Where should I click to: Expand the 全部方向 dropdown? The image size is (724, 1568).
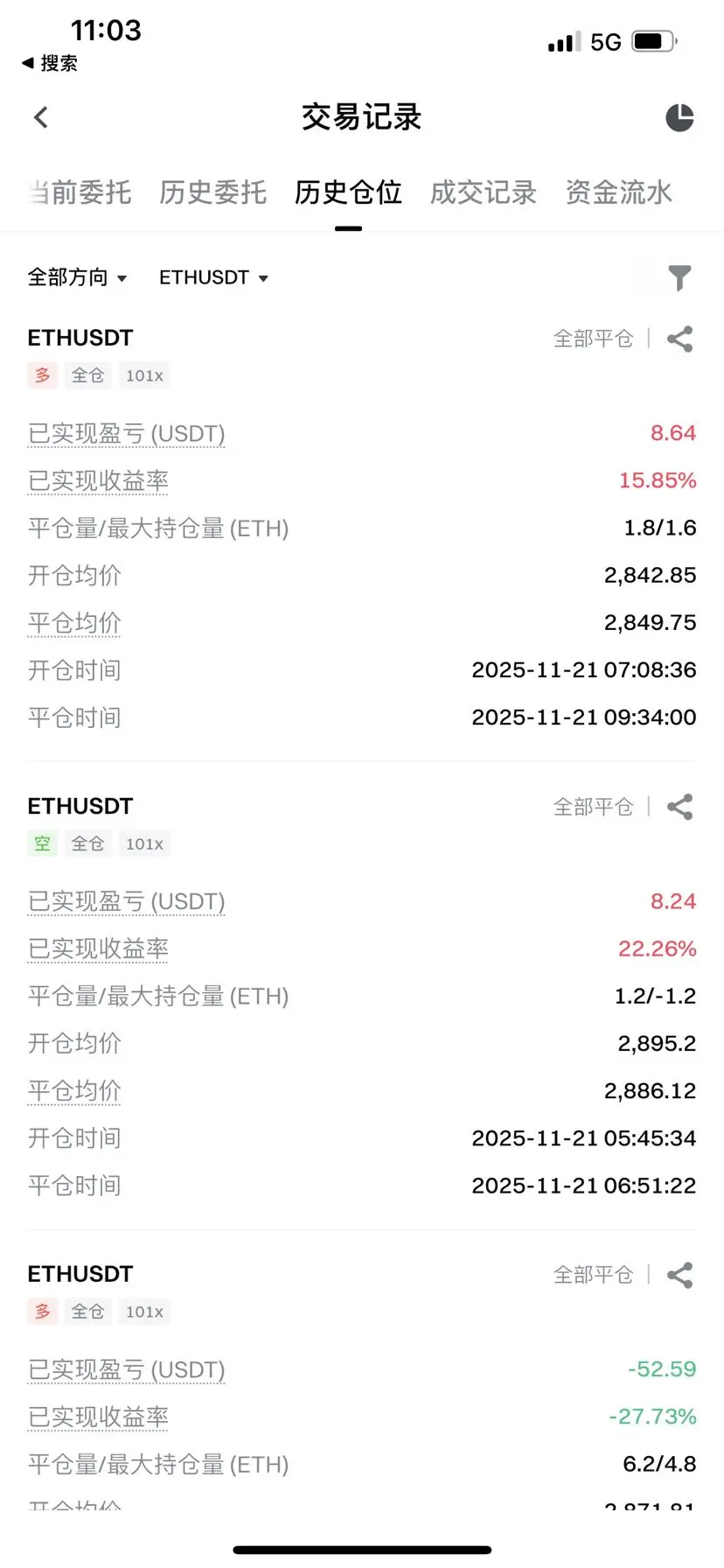click(77, 277)
